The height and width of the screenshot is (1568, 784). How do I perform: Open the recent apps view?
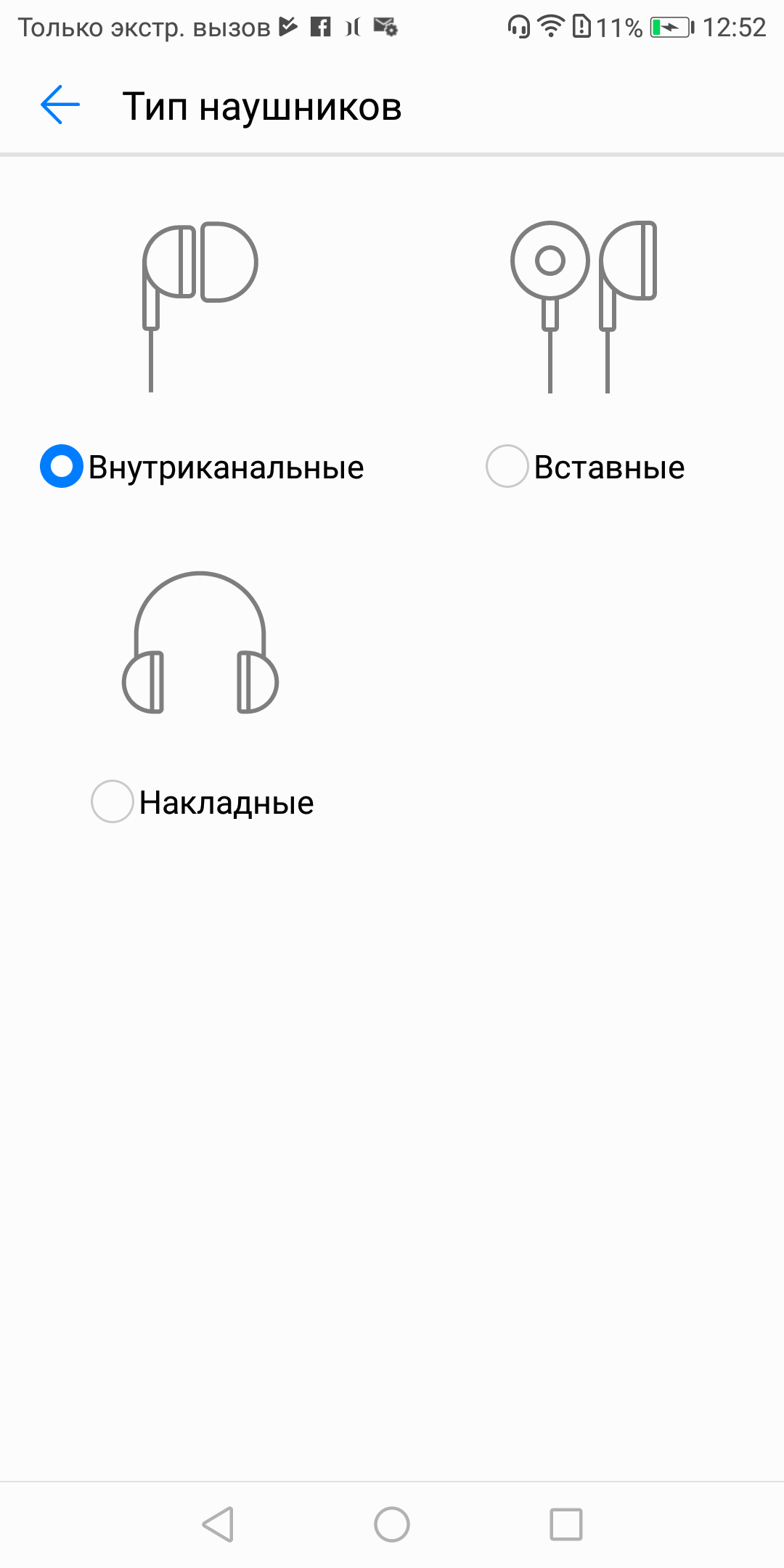coord(566,1524)
